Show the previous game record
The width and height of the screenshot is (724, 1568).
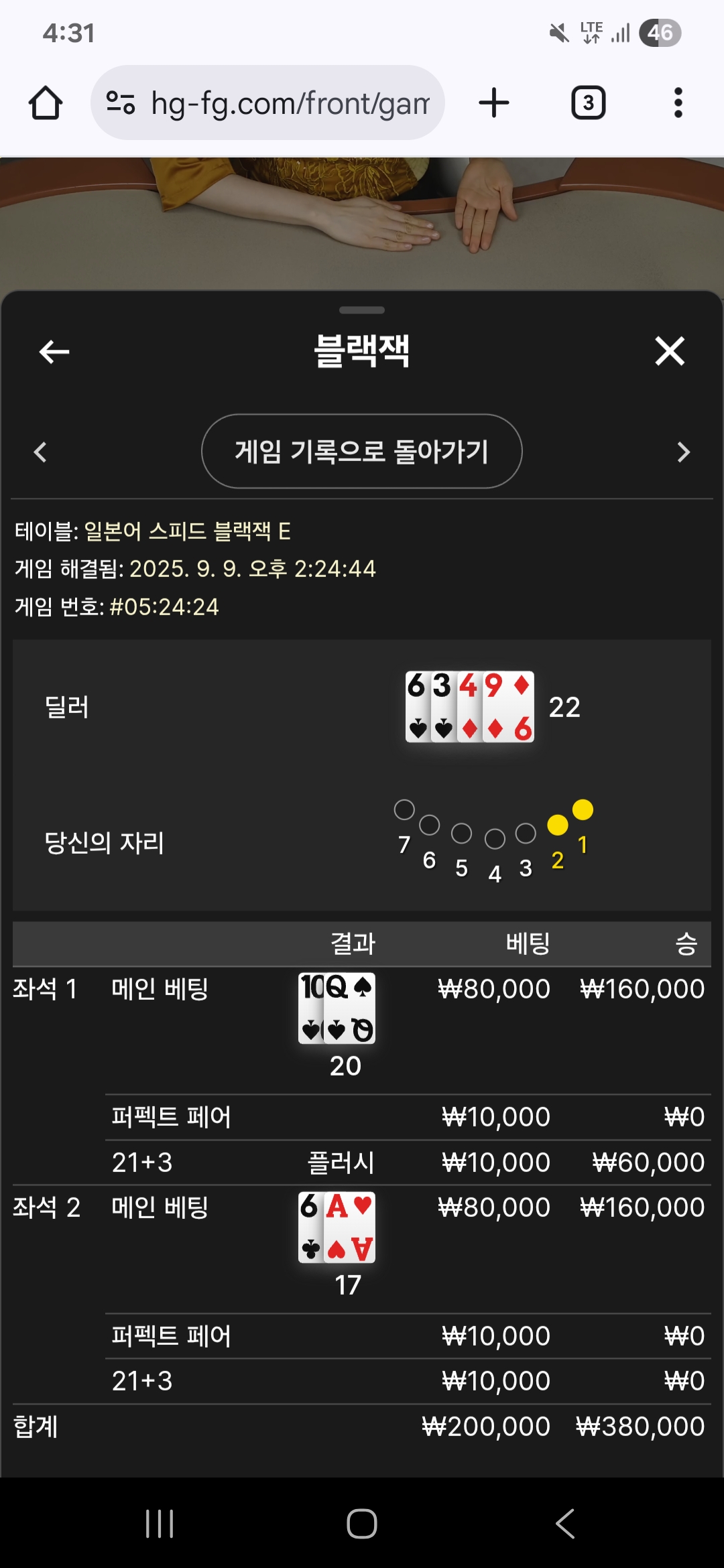40,452
